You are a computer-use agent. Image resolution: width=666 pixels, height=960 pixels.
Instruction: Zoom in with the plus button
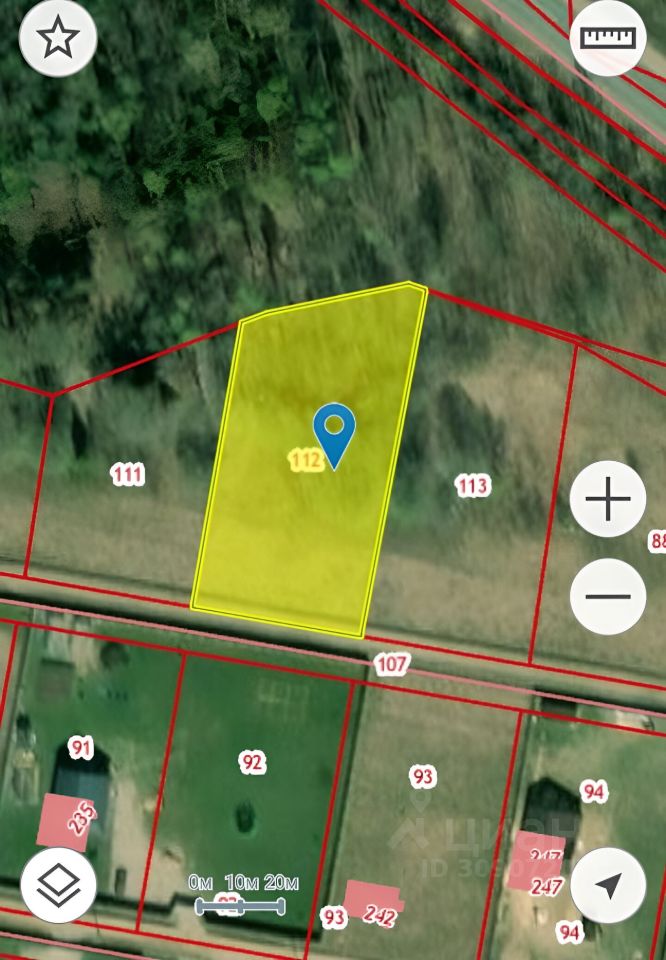[x=608, y=498]
